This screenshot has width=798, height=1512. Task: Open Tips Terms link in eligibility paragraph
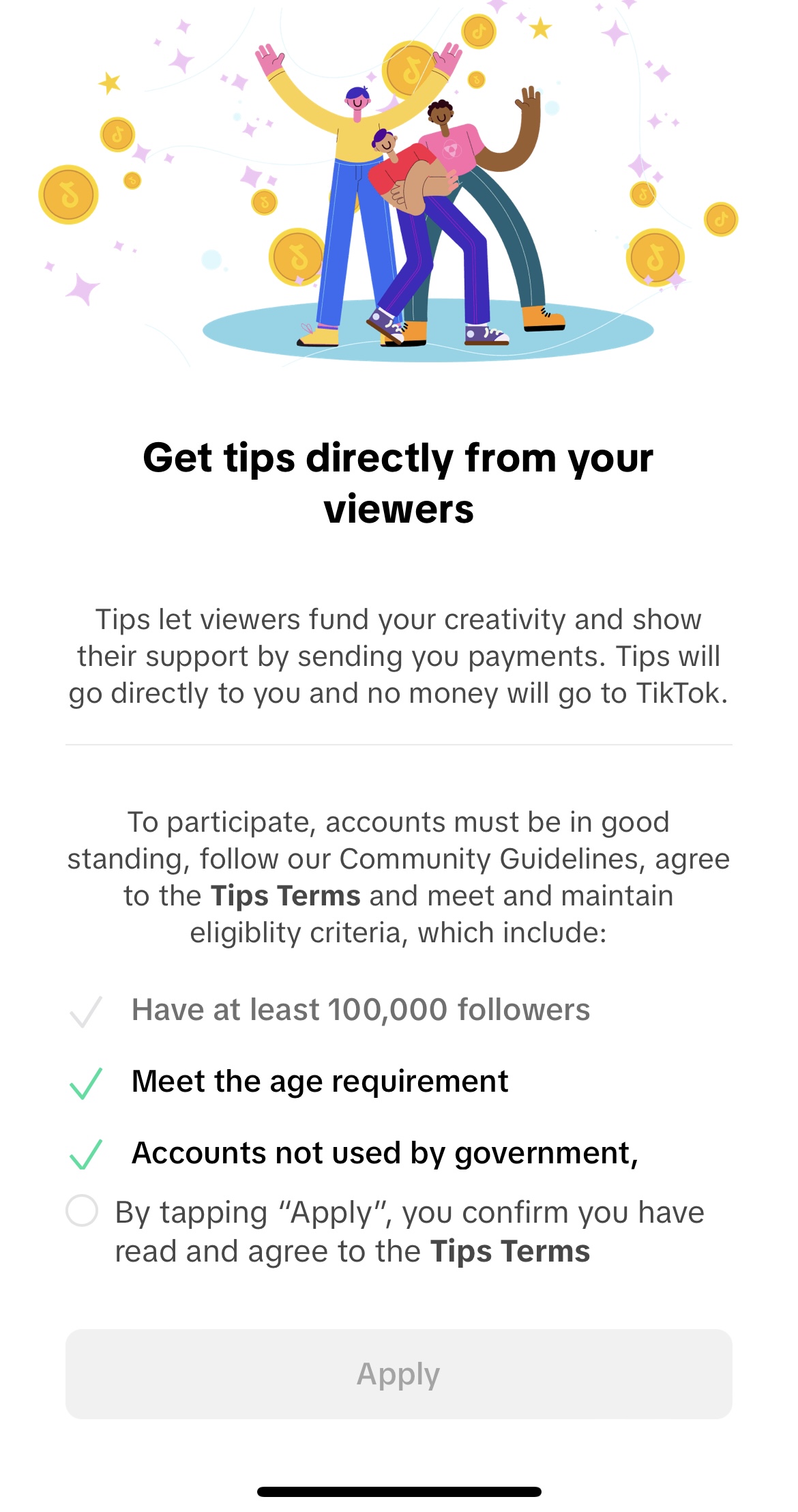[285, 896]
